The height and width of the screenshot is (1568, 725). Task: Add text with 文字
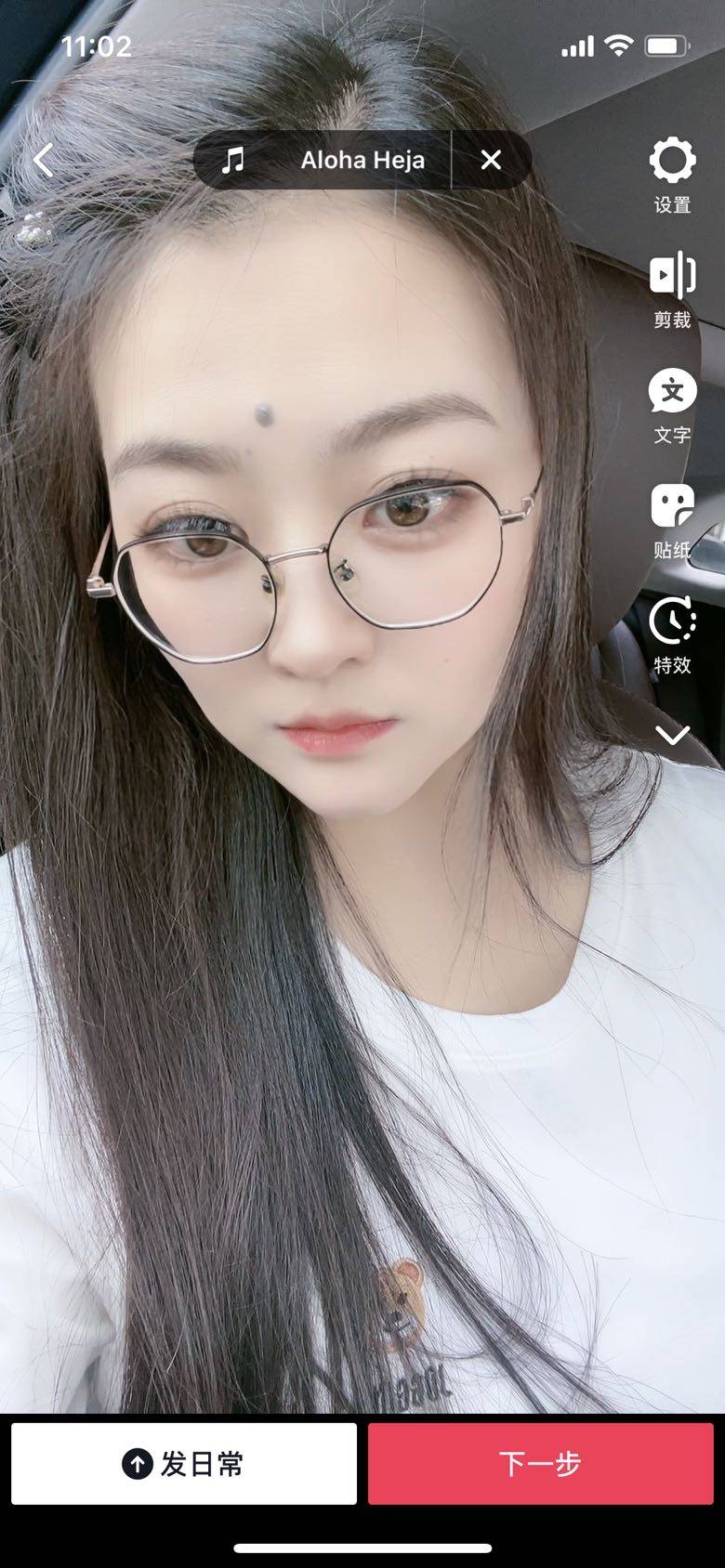coord(672,405)
